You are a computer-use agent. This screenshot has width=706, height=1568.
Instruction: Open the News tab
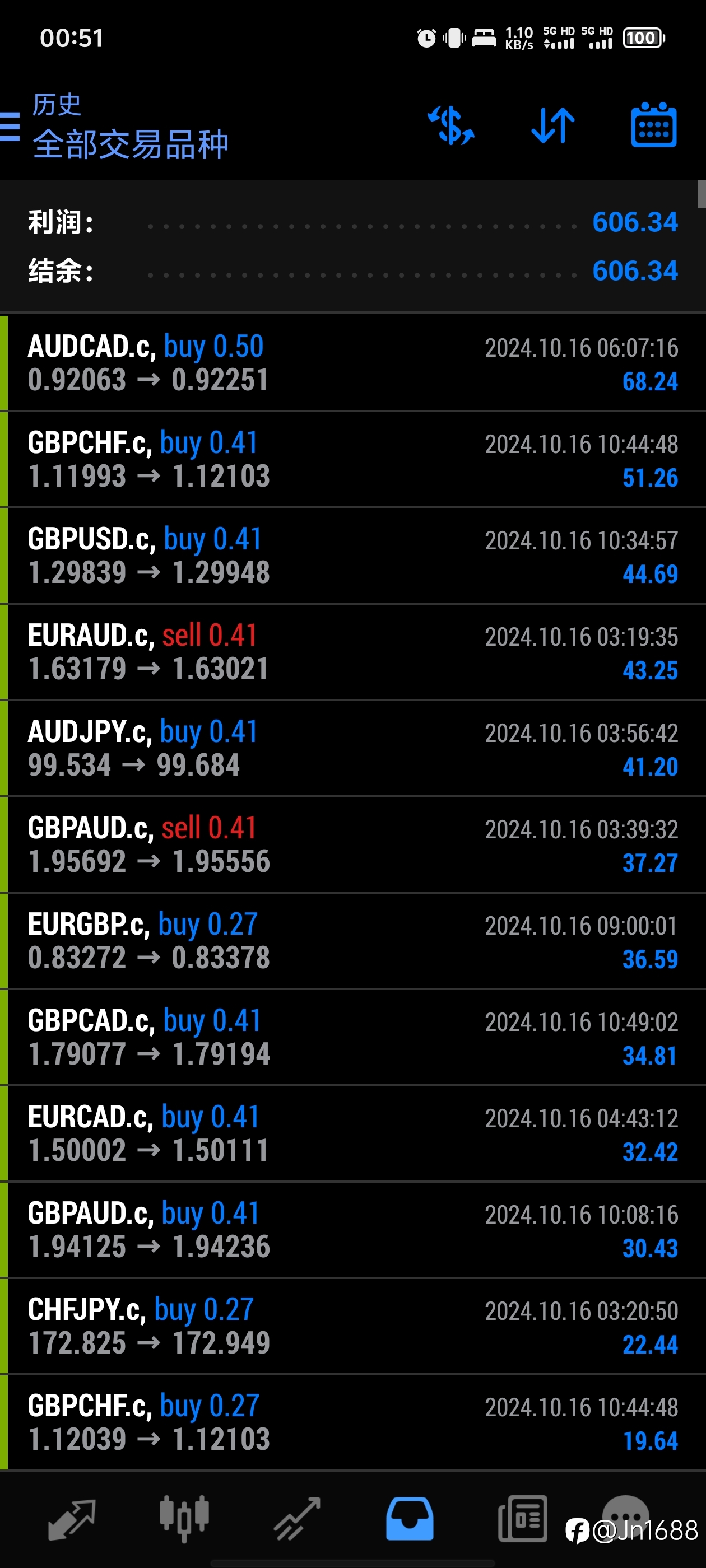point(523,1519)
